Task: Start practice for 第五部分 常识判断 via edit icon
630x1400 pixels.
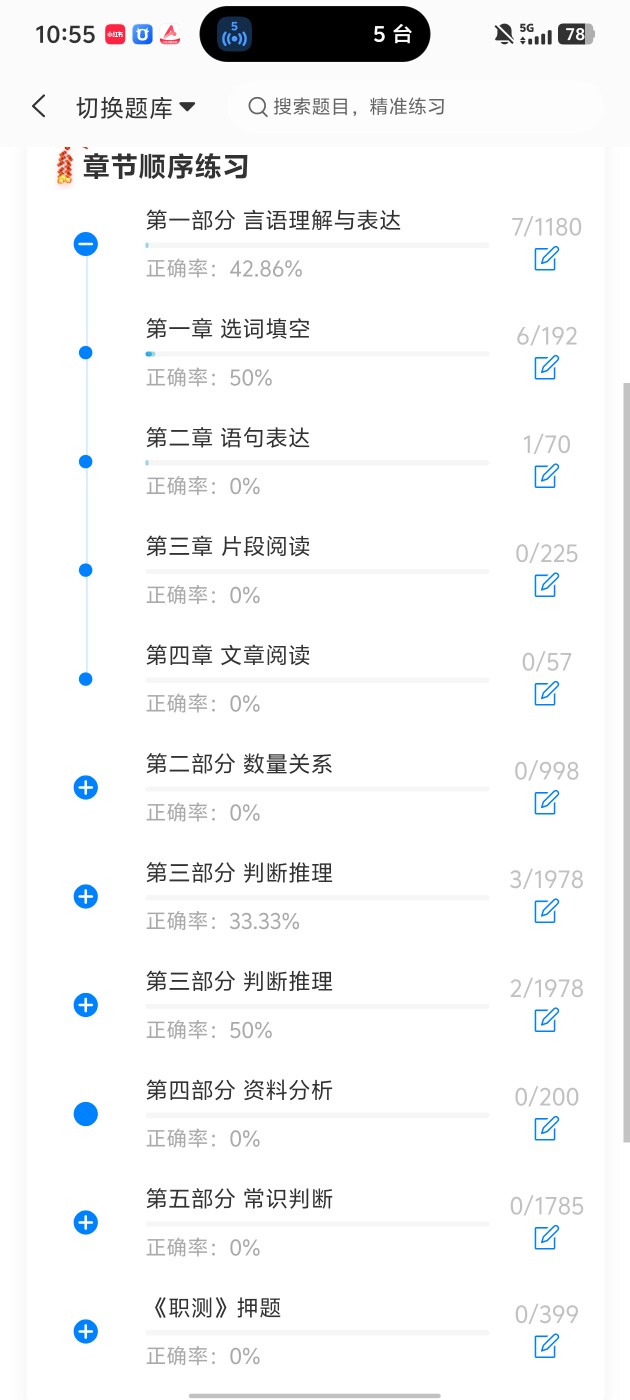Action: (x=546, y=1237)
